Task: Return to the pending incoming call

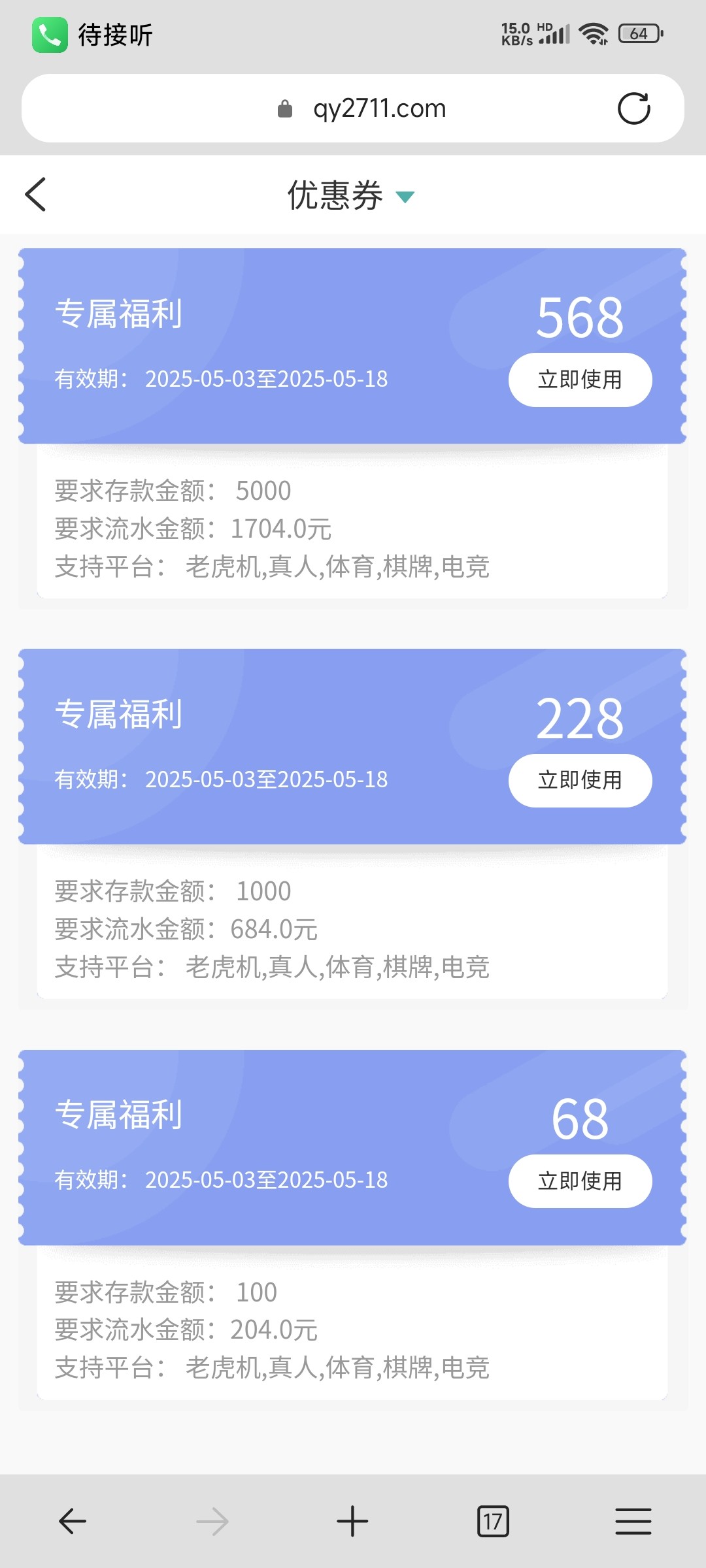Action: [x=92, y=35]
